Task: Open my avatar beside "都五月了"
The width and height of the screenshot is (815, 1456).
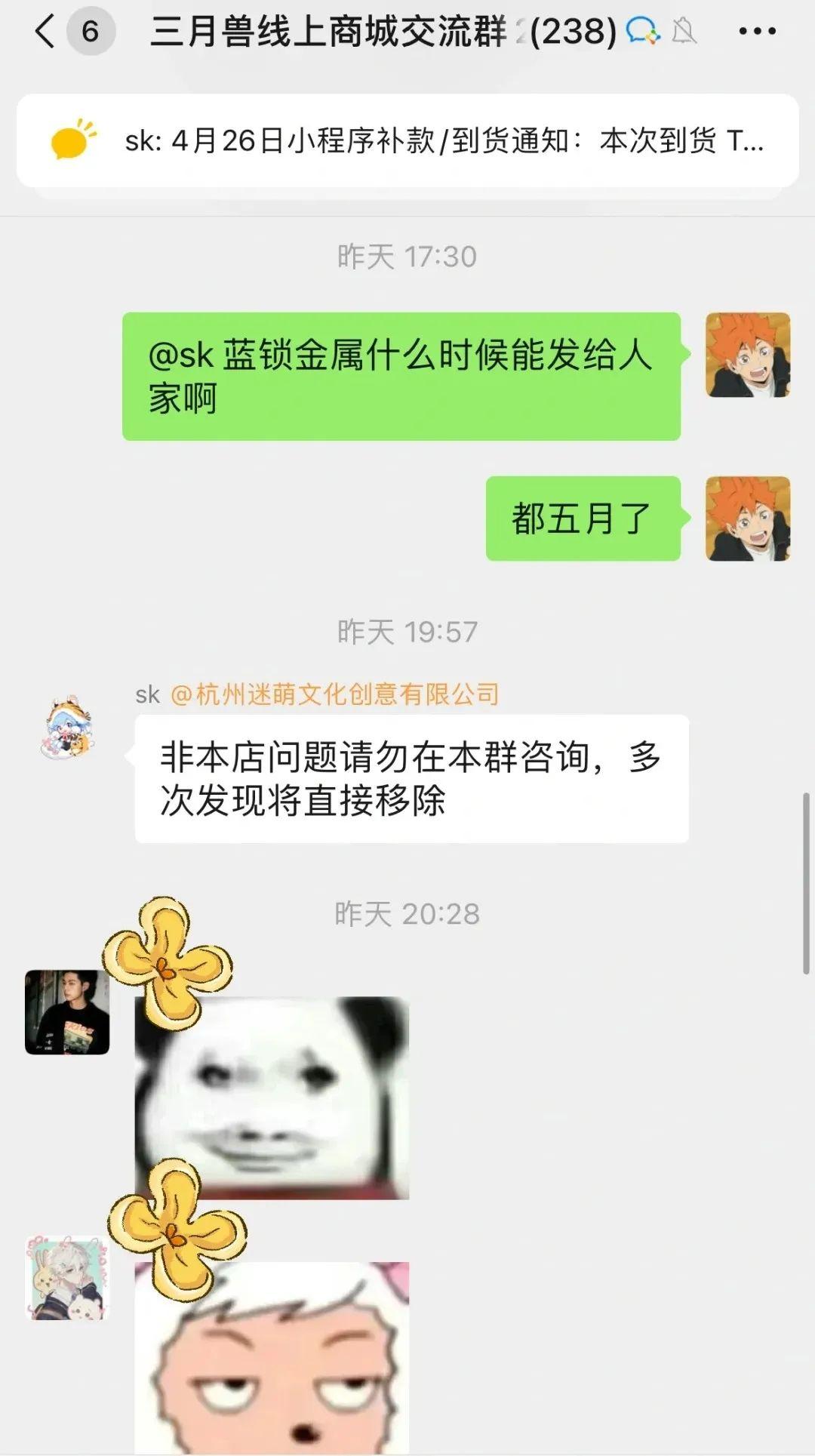Action: 747,519
